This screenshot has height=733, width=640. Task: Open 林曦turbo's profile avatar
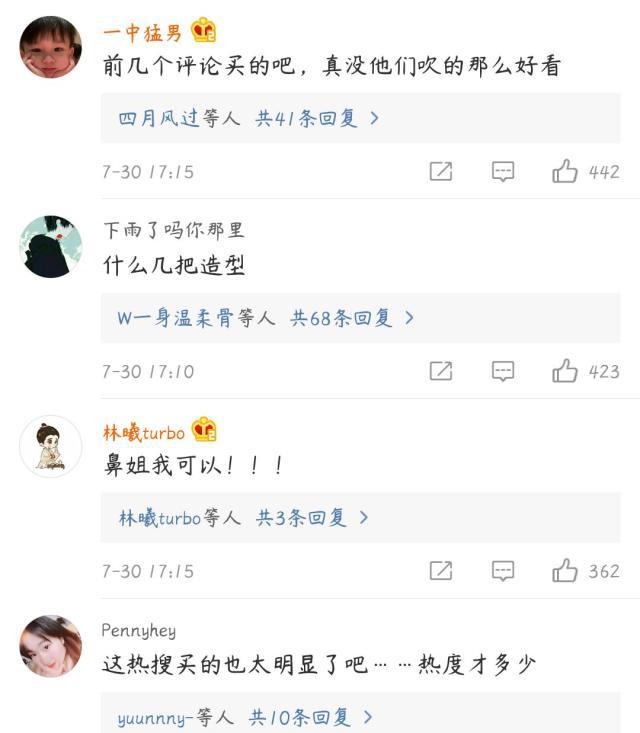point(50,446)
